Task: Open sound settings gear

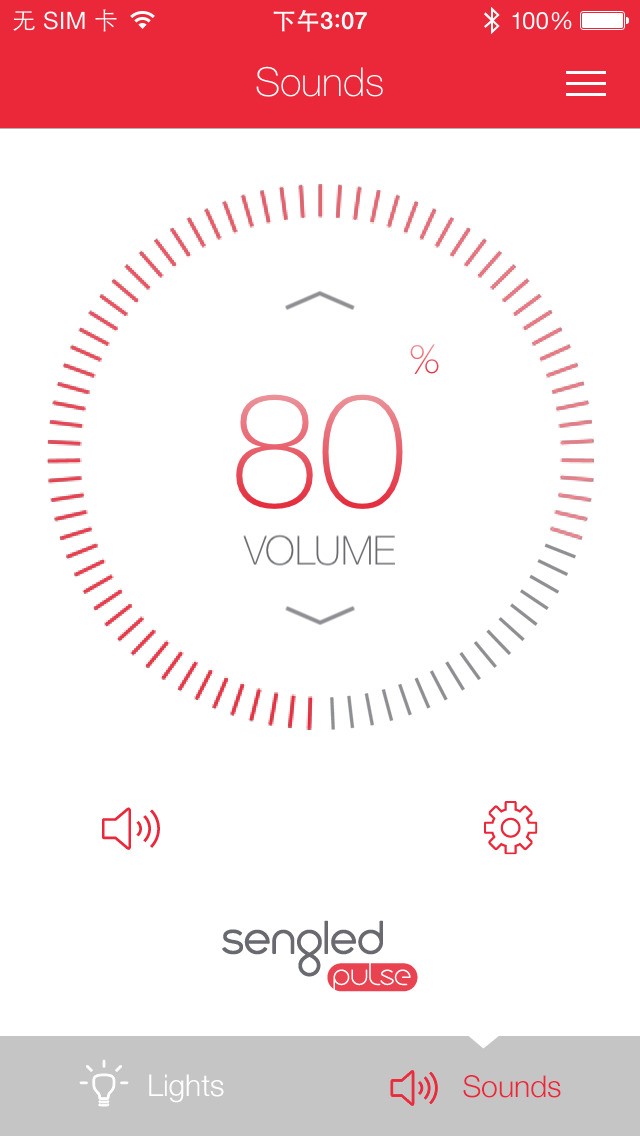Action: pyautogui.click(x=510, y=827)
